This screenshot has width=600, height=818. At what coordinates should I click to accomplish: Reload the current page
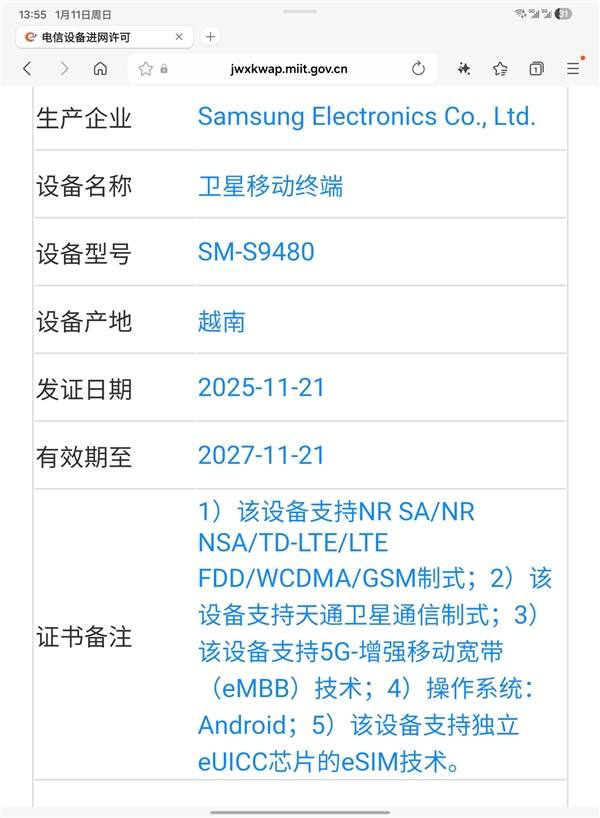pyautogui.click(x=419, y=69)
